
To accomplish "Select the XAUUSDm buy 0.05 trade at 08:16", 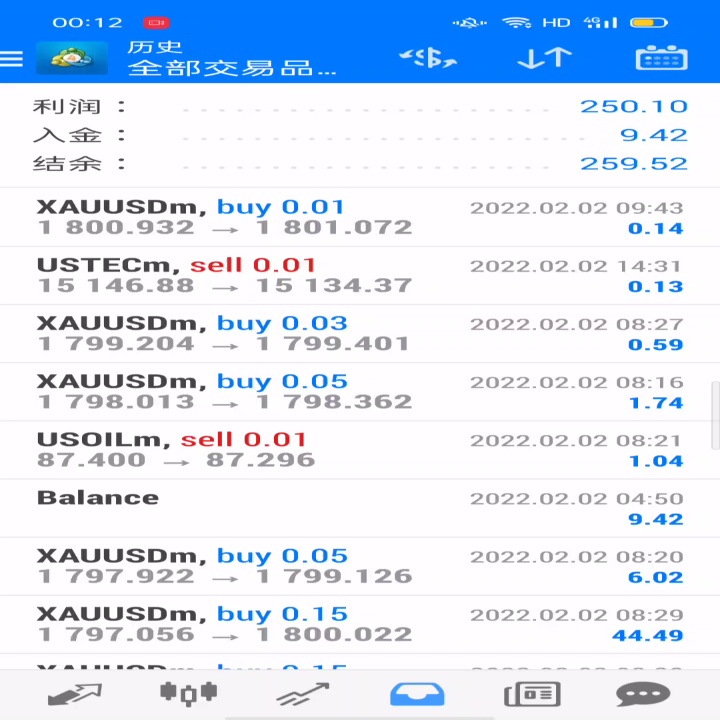I will [x=360, y=392].
